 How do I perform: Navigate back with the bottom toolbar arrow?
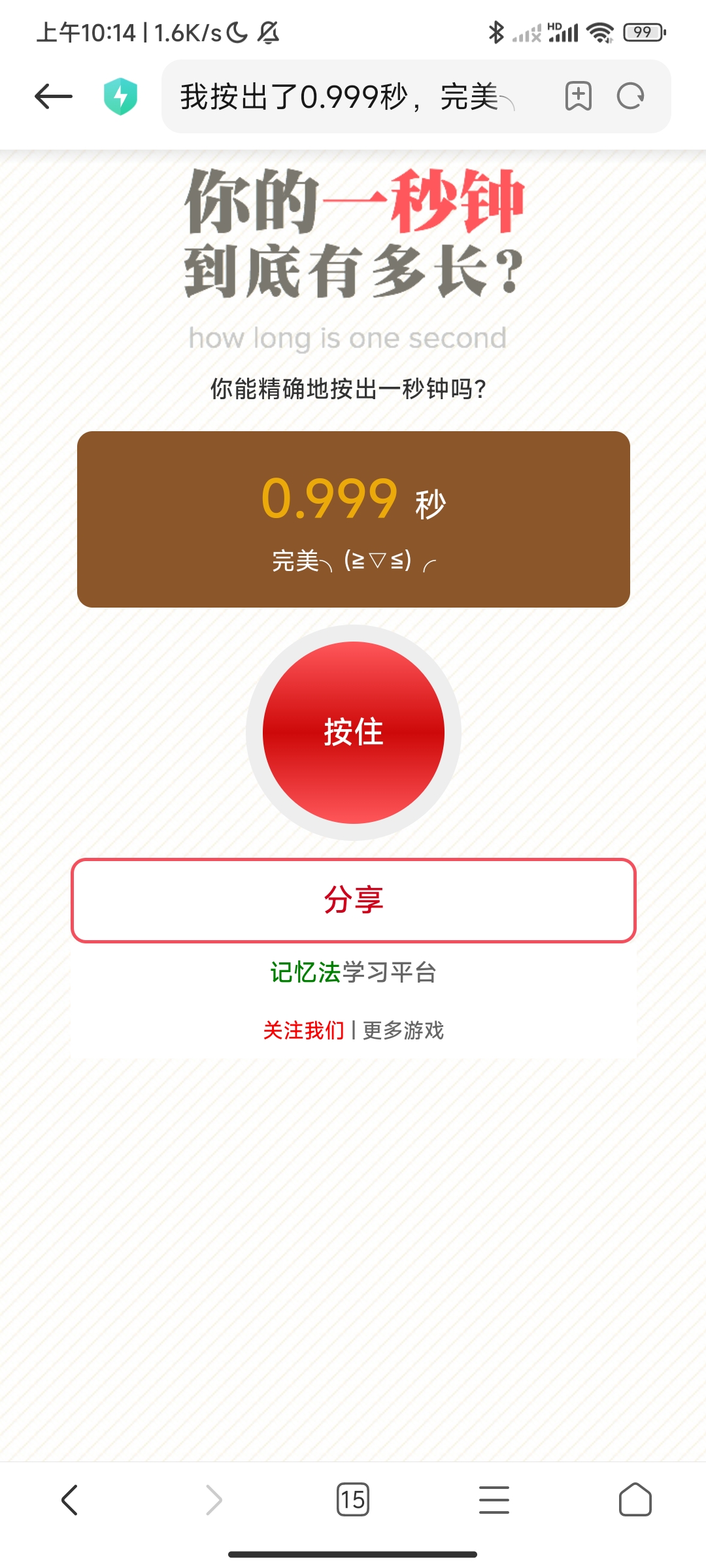pyautogui.click(x=70, y=1499)
